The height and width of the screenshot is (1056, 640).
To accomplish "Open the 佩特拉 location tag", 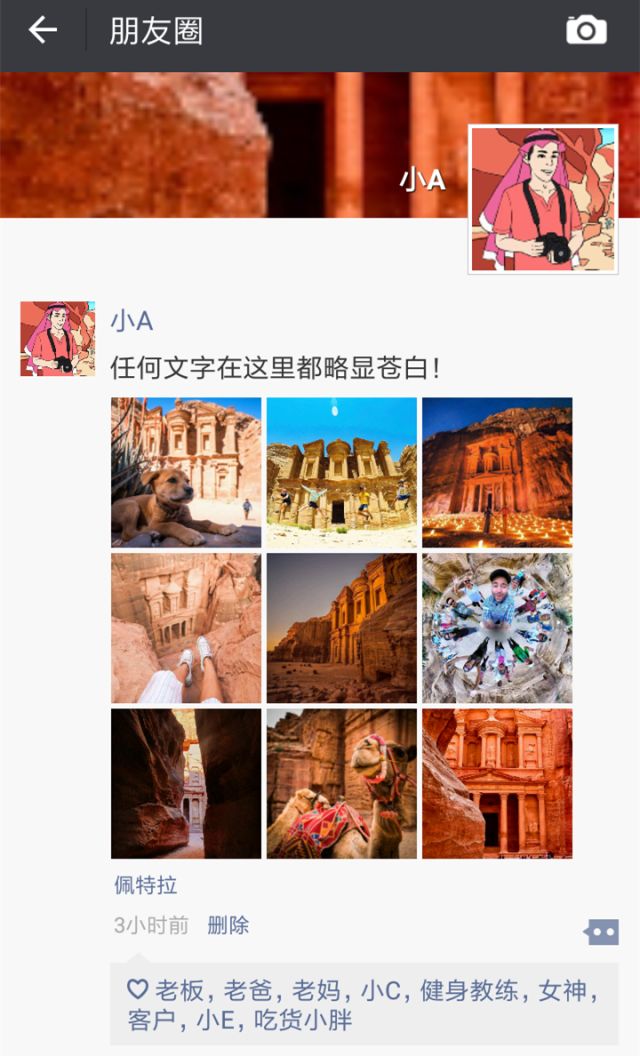I will click(146, 886).
